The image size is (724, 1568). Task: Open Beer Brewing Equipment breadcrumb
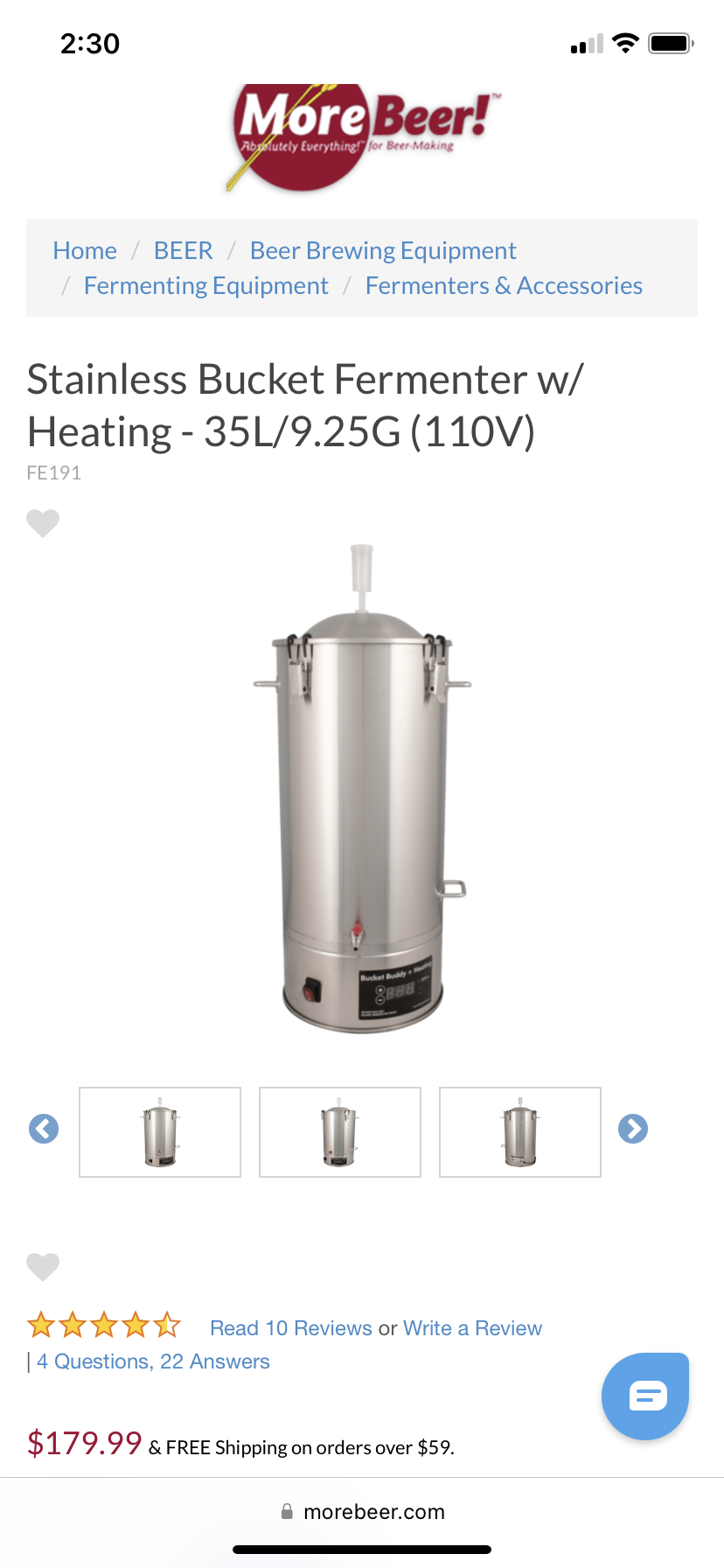383,251
